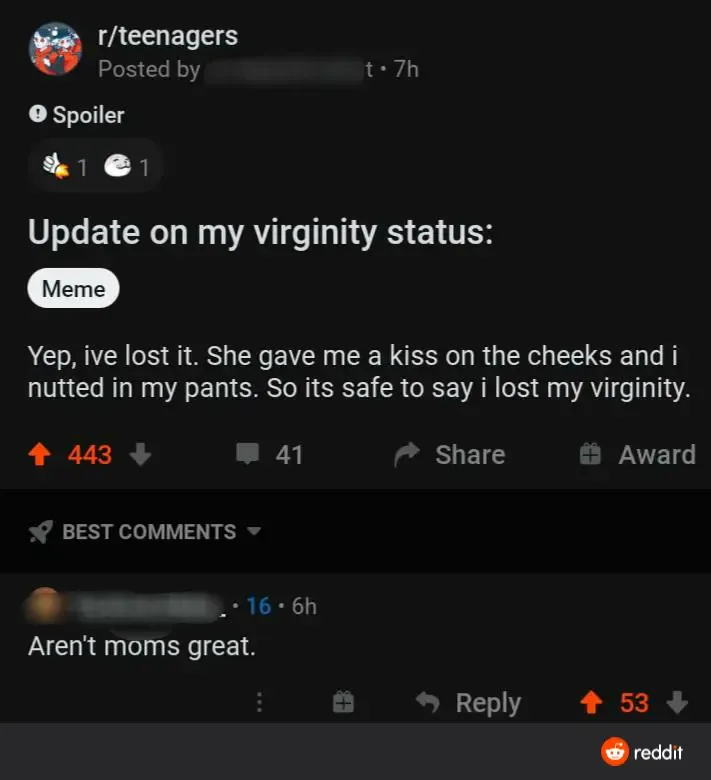Expand the Best Comments sort dropdown
711x780 pixels.
[x=145, y=532]
